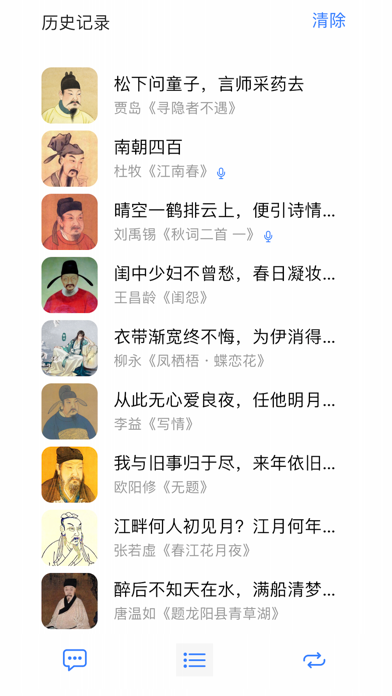Open the 刘禹锡《秋词二首 一》 entry

point(196,221)
